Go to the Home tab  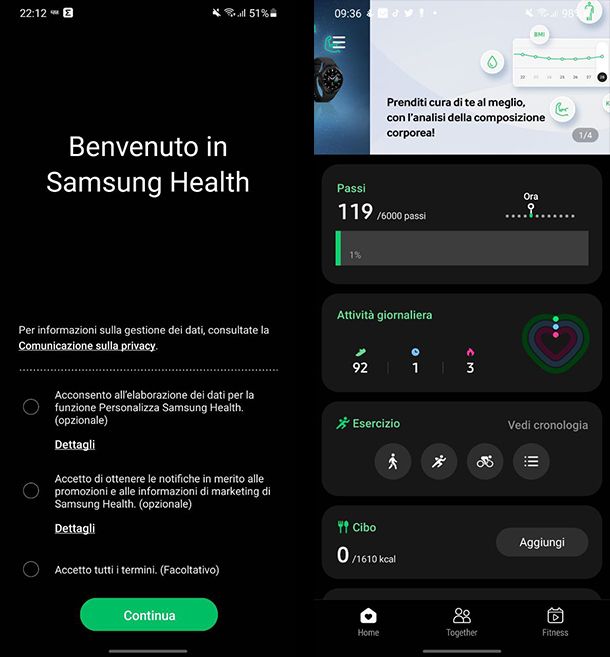[368, 622]
